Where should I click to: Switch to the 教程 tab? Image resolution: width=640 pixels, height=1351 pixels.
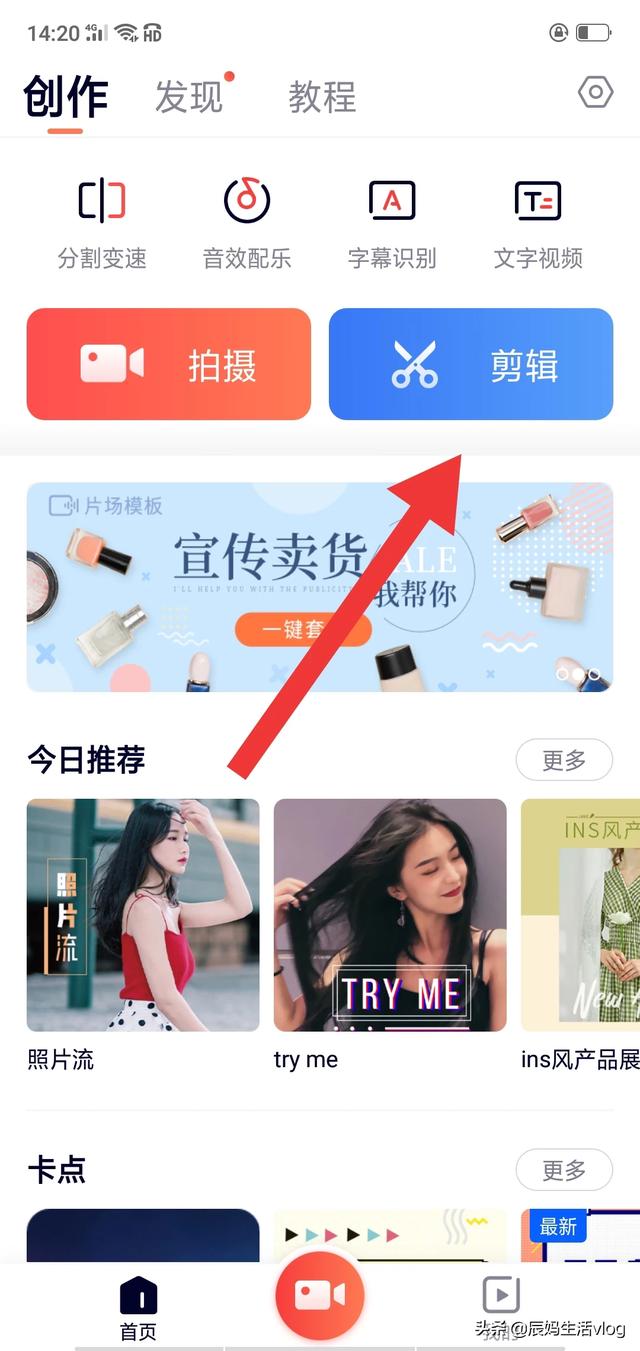(x=322, y=97)
